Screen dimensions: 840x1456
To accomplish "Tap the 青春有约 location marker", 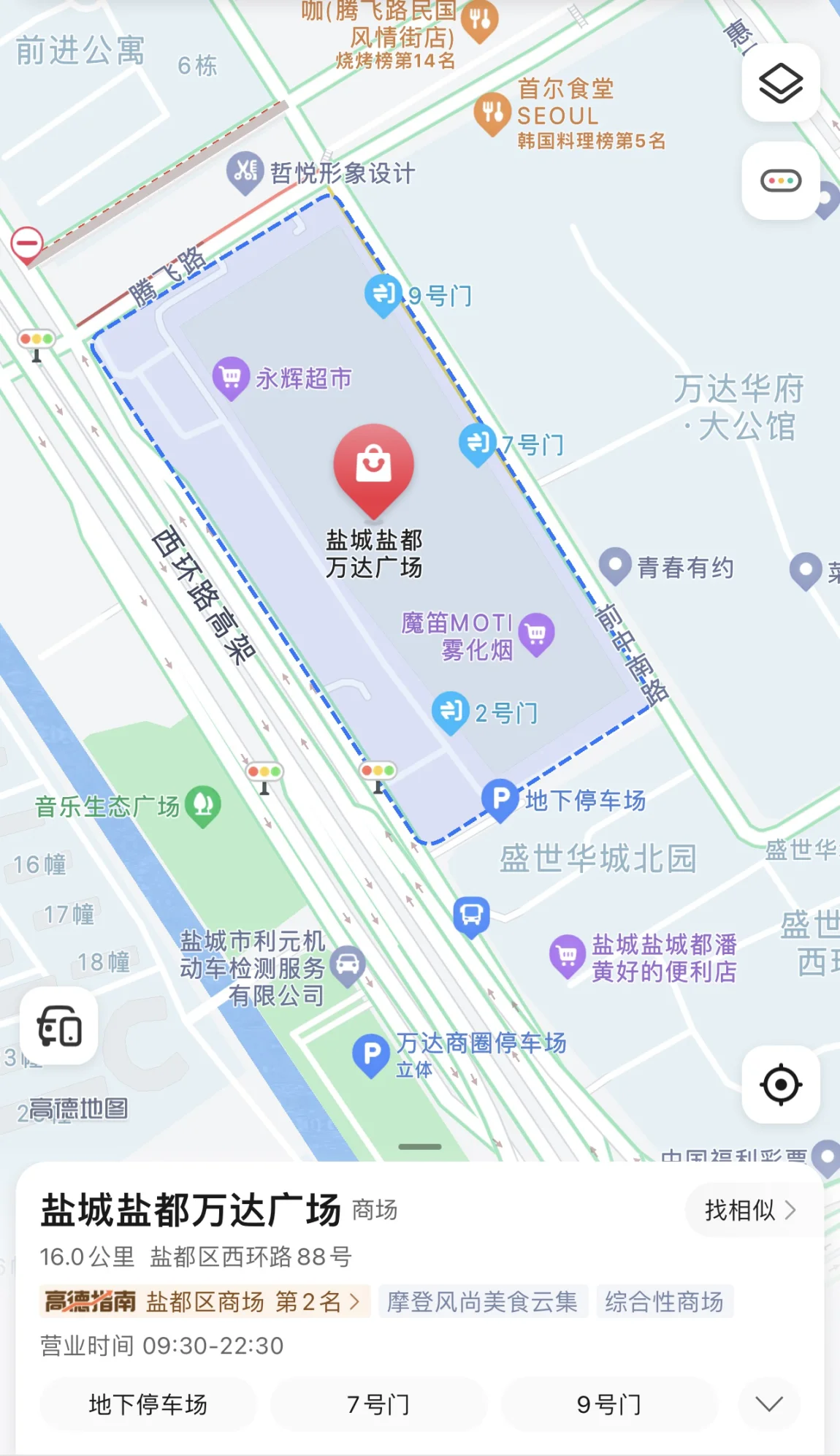I will 615,565.
